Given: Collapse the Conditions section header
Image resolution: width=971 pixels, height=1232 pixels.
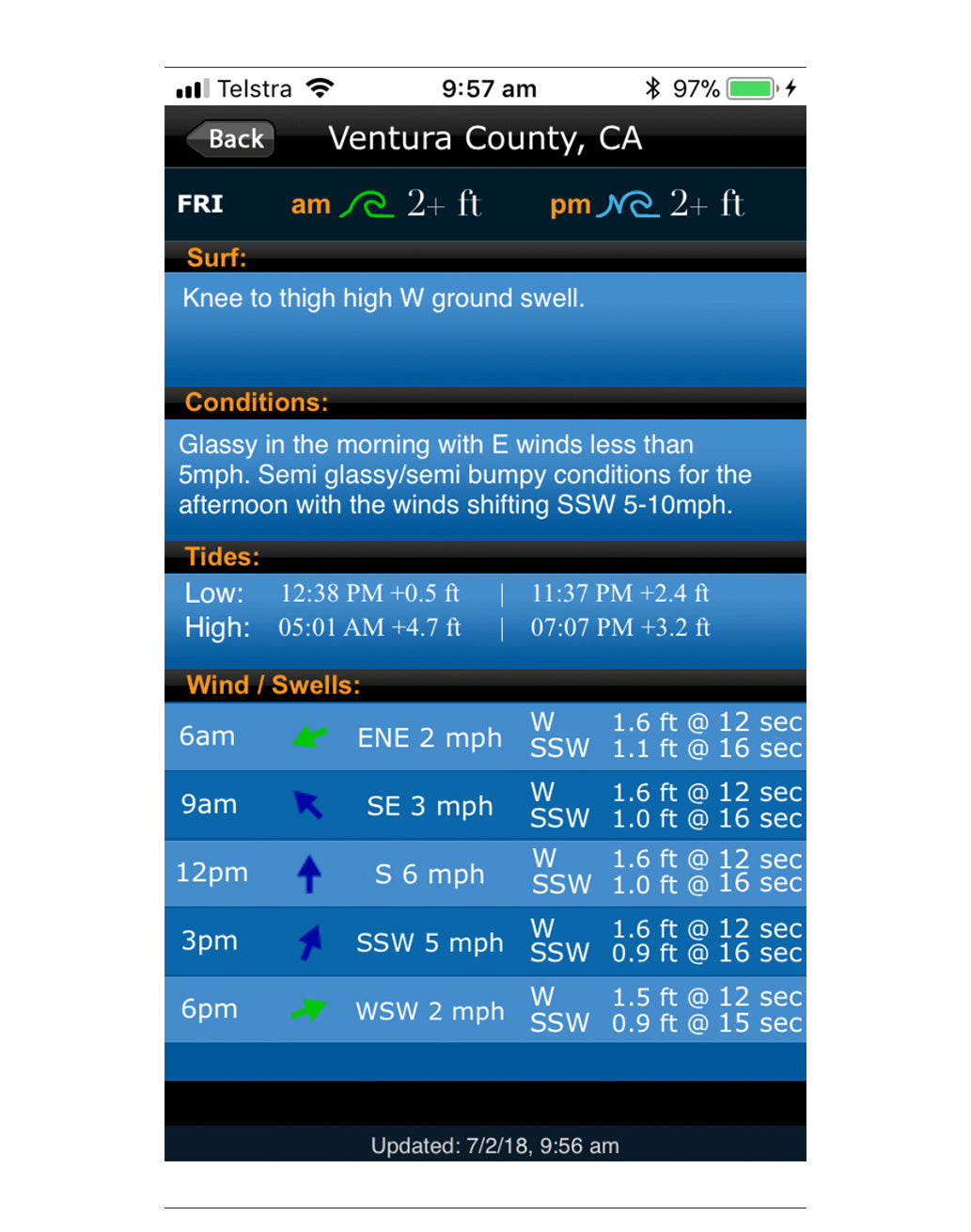Looking at the screenshot, I should tap(256, 402).
